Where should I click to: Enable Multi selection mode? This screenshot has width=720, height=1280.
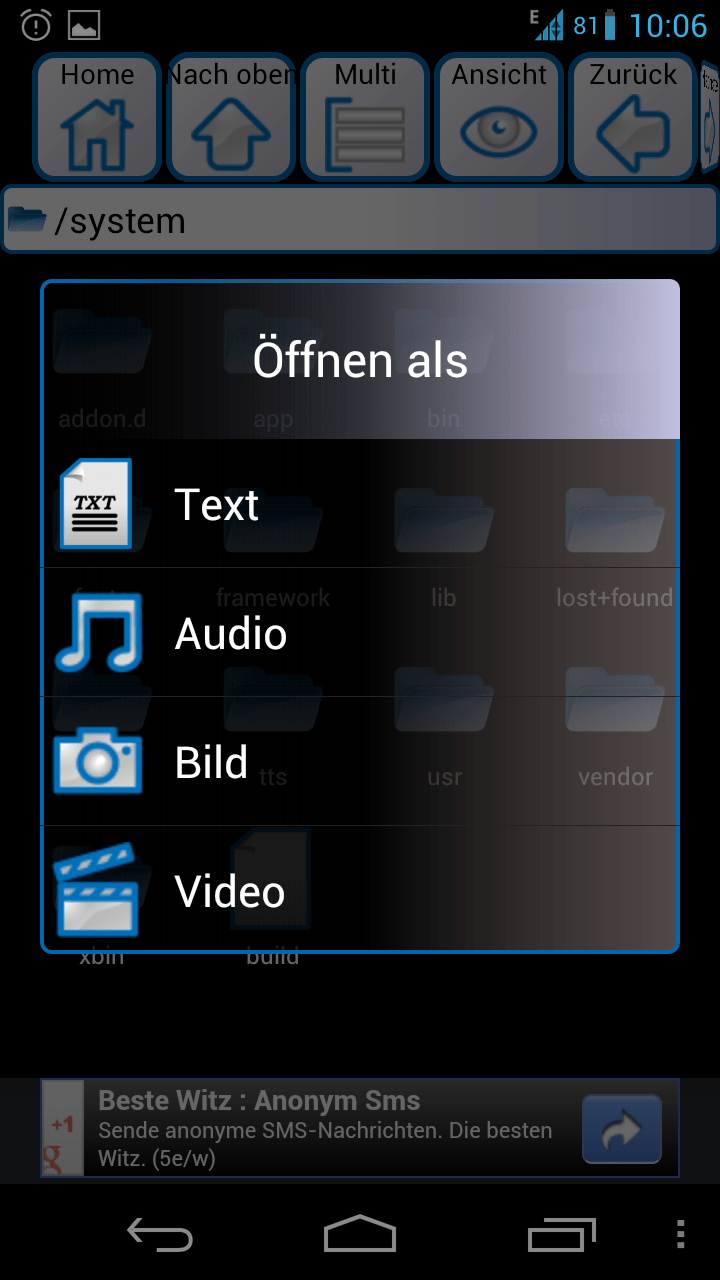coord(365,117)
